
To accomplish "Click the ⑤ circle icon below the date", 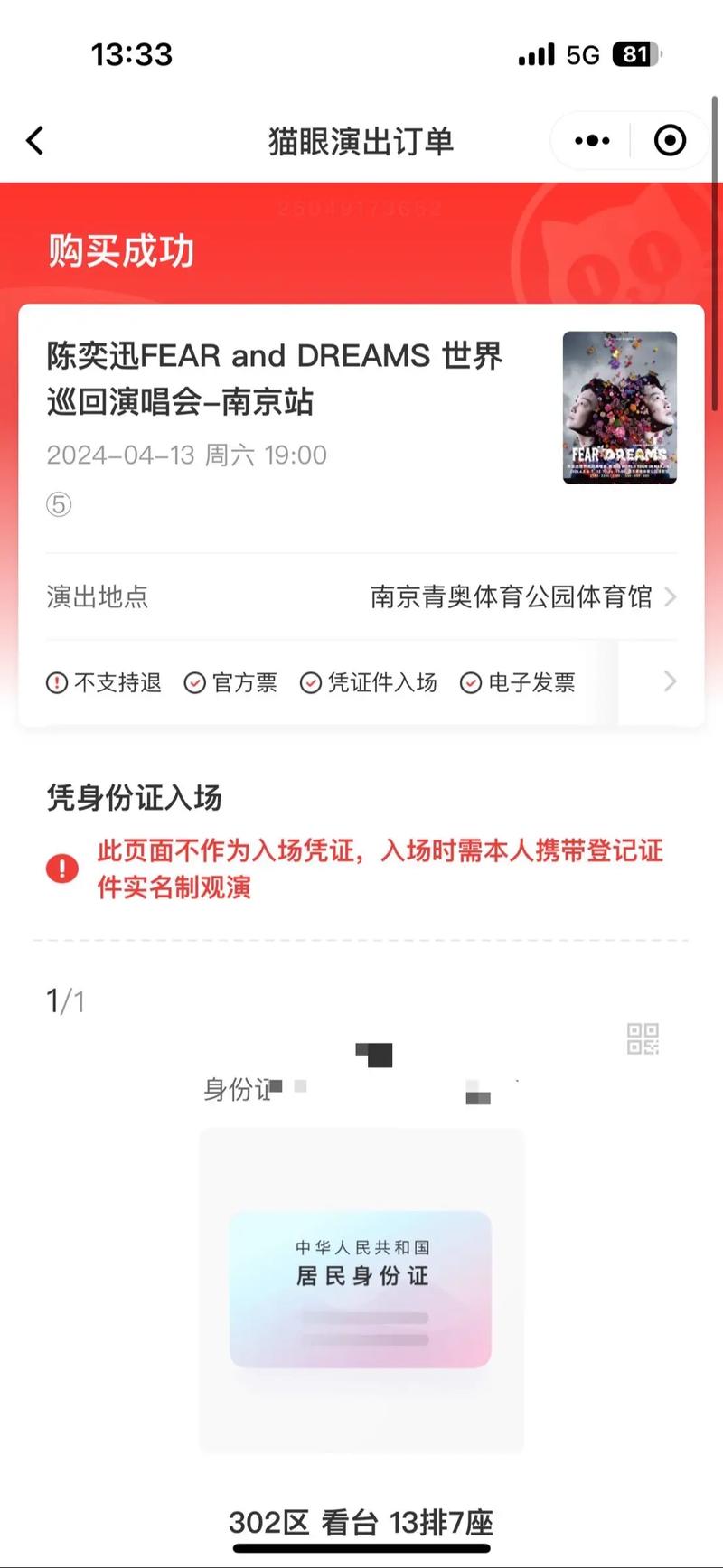I will 58,505.
